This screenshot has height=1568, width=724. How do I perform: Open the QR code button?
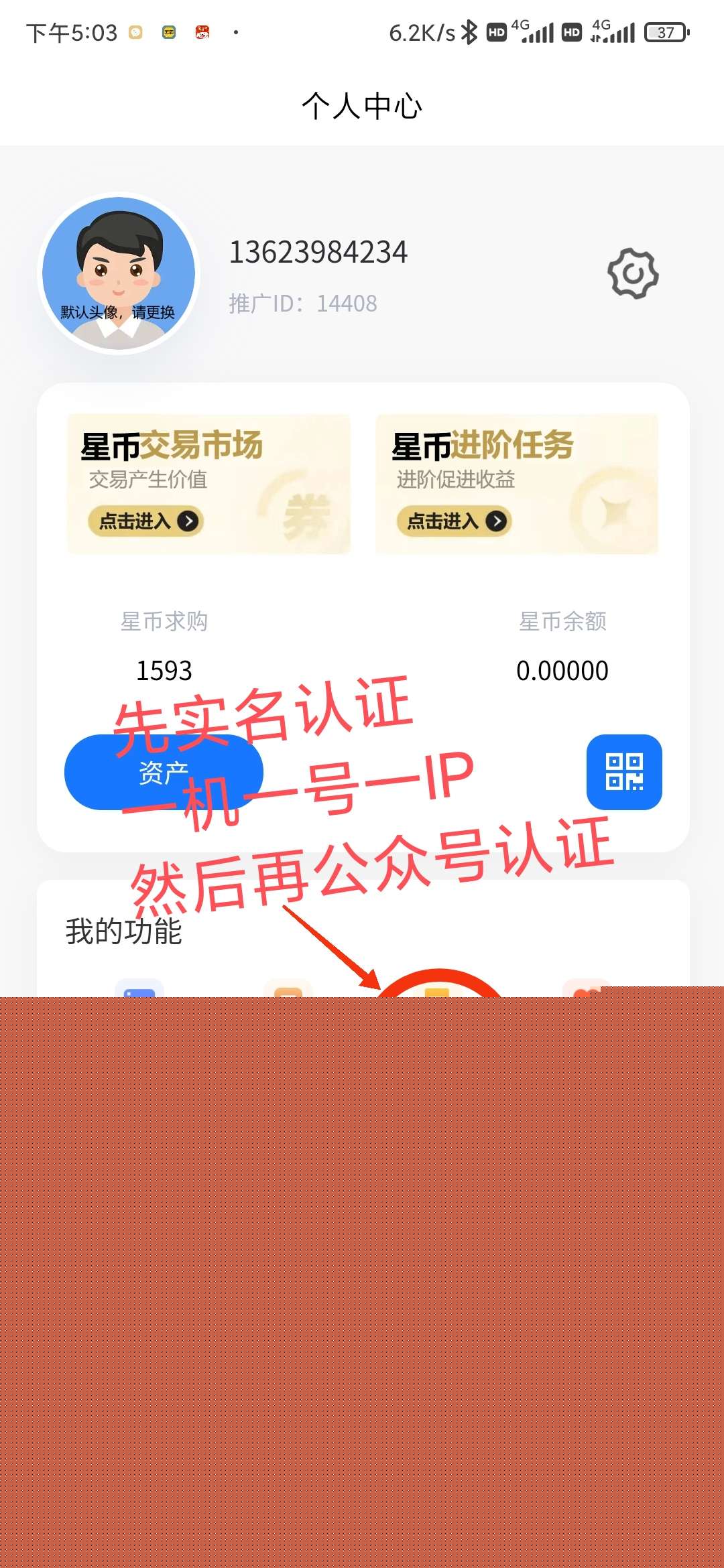tap(624, 772)
